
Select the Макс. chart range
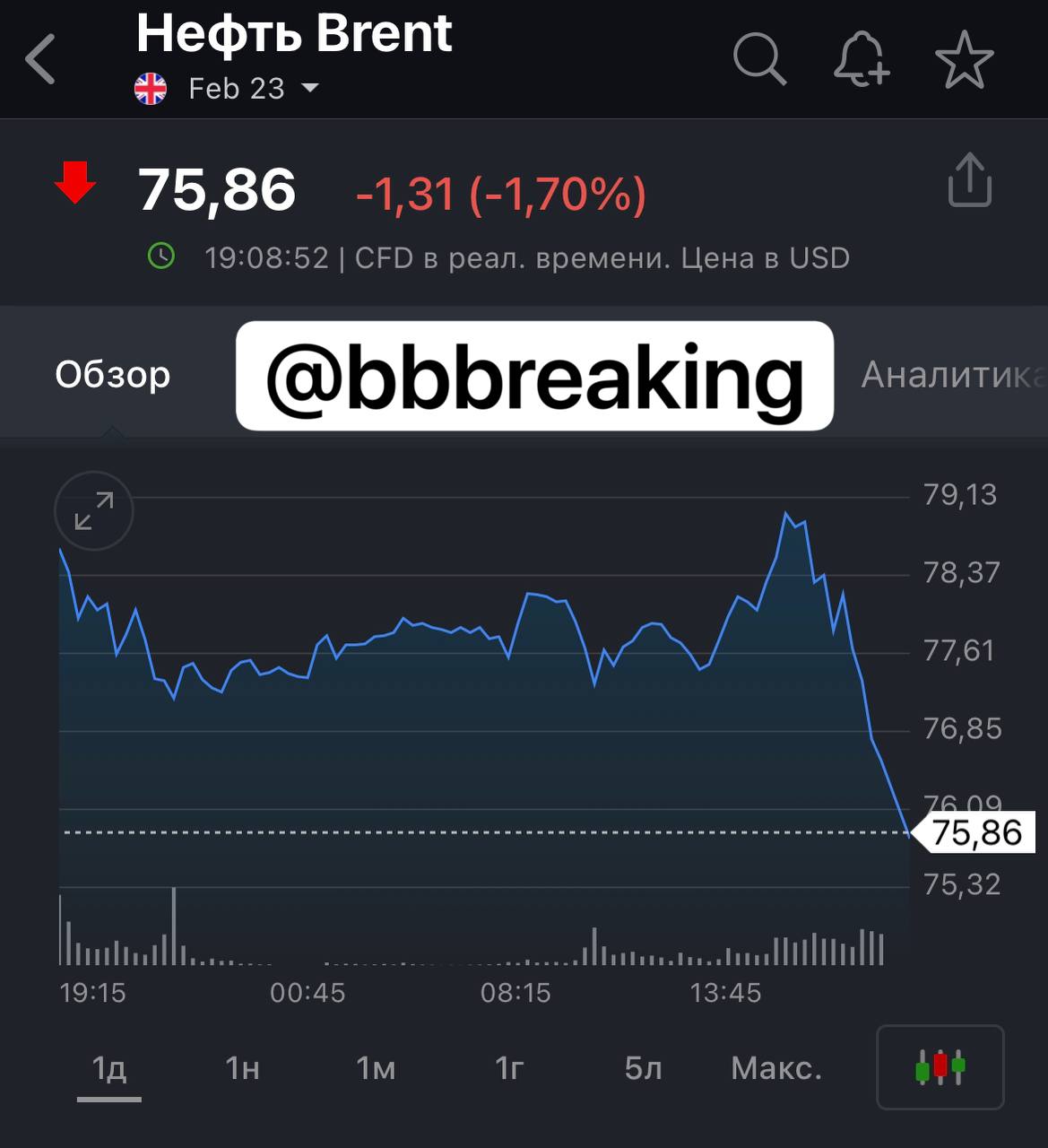click(x=775, y=1068)
